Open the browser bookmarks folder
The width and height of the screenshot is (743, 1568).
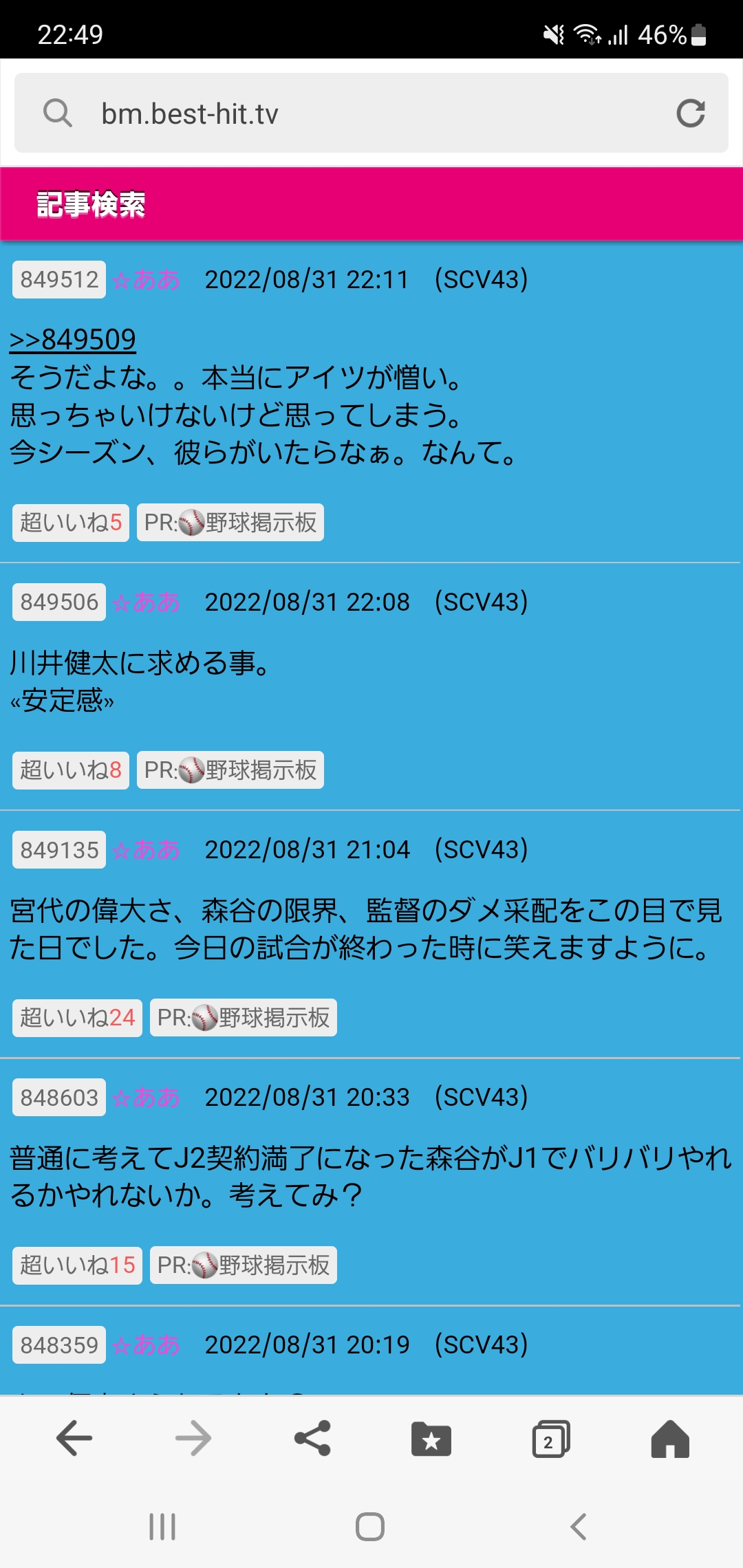(x=431, y=1438)
